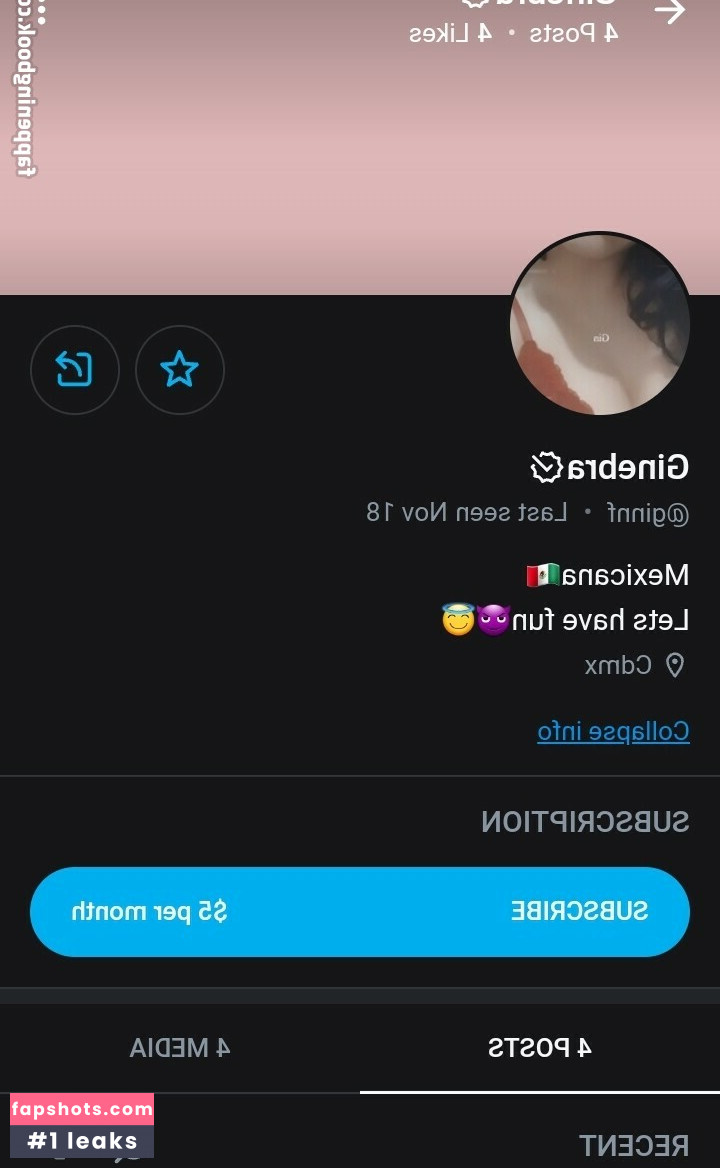720x1168 pixels.
Task: Tap the Collapse info link
Action: tap(613, 731)
